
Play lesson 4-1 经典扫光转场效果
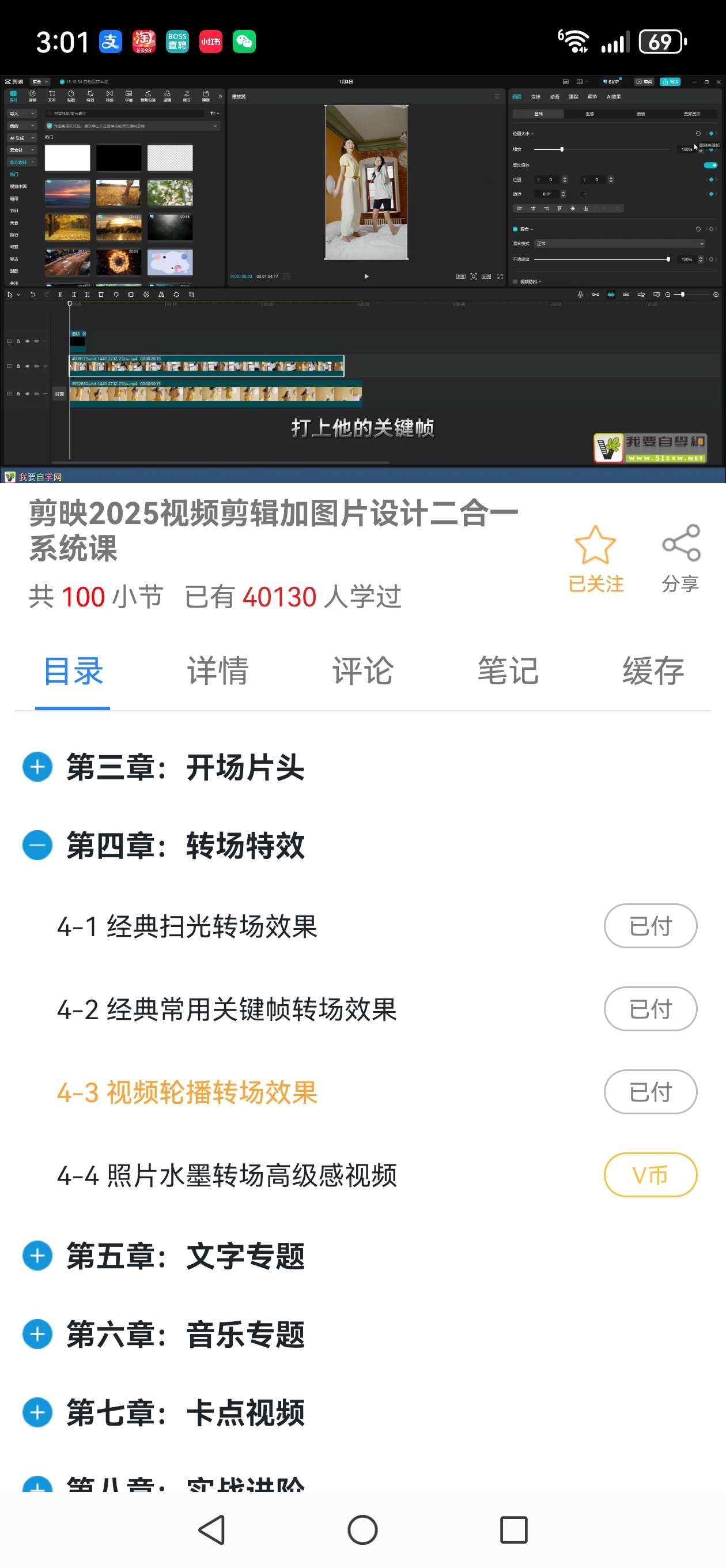[x=187, y=926]
